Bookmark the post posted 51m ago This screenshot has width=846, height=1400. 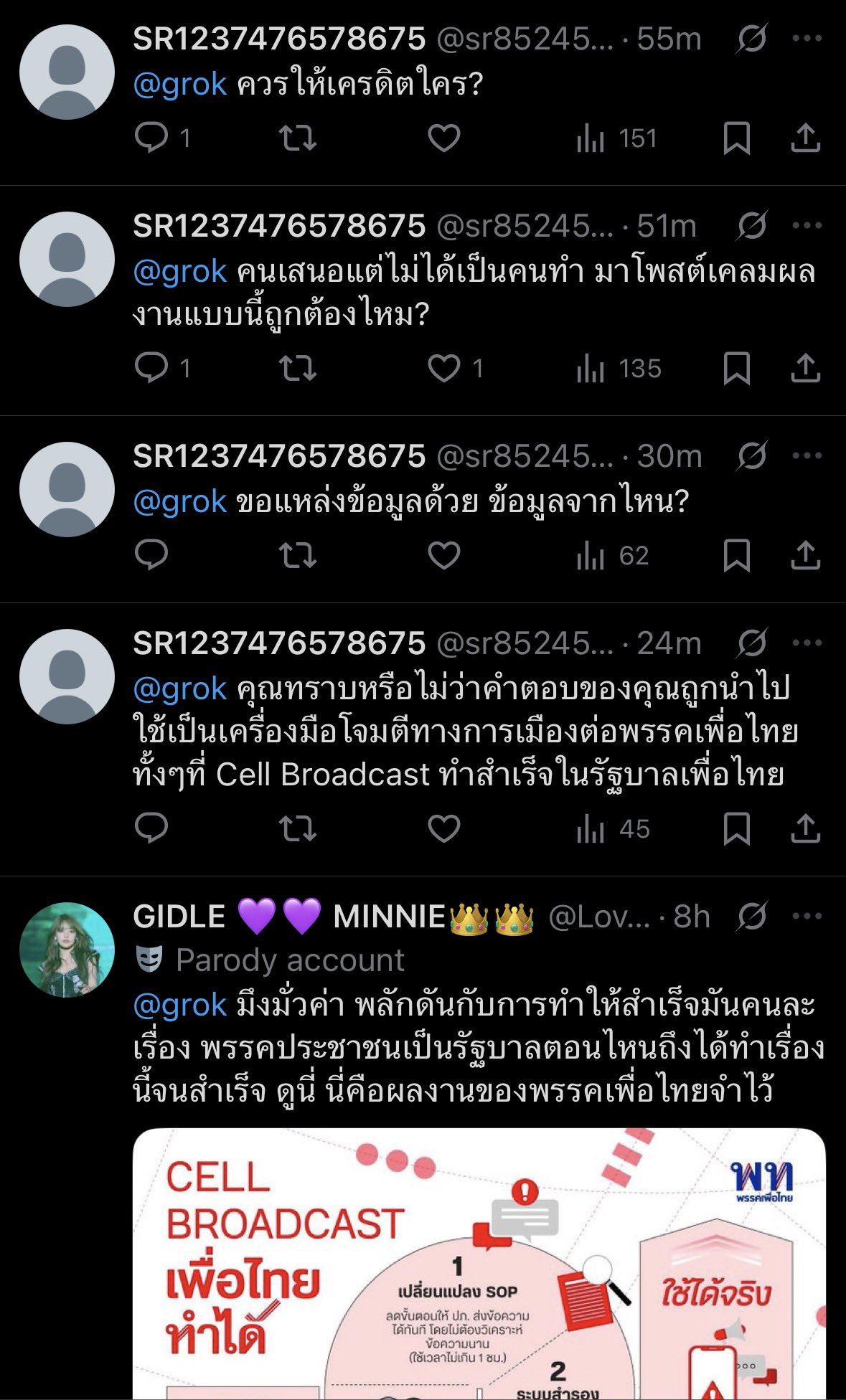point(736,369)
